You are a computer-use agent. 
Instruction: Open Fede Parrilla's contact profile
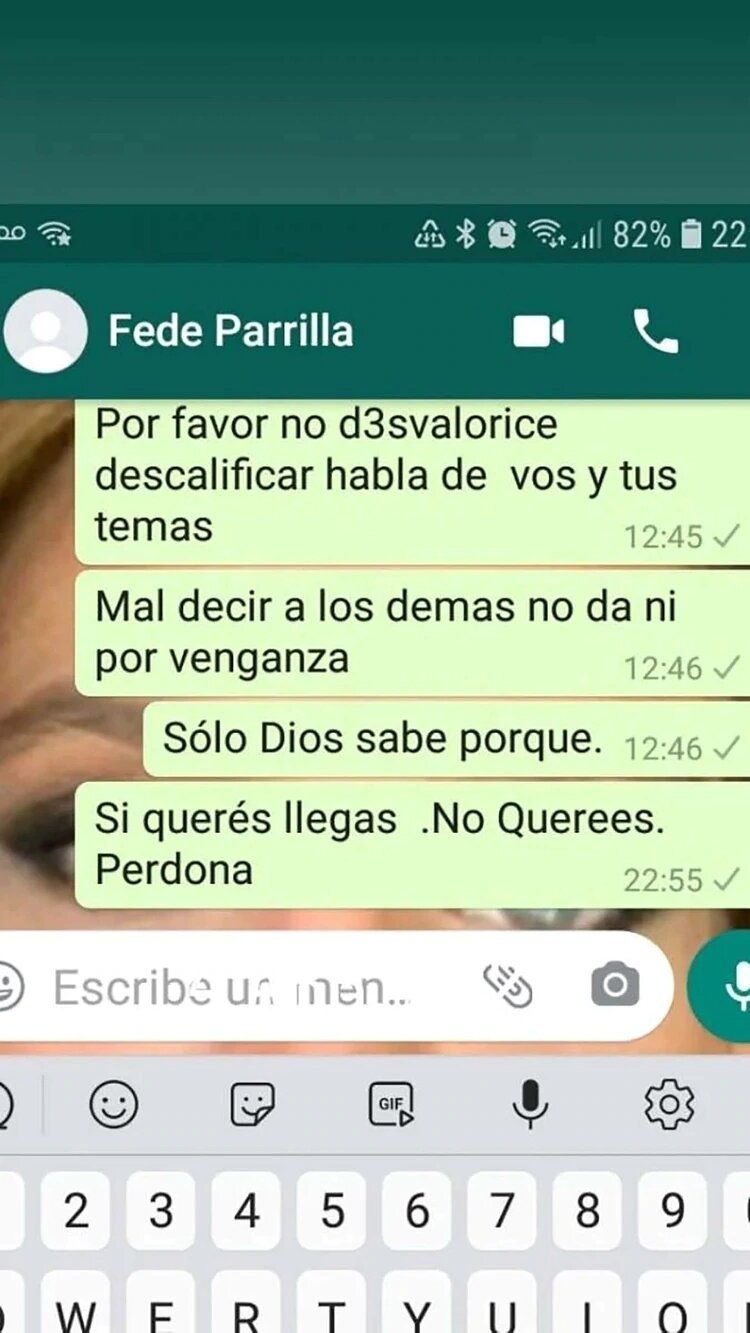point(230,331)
